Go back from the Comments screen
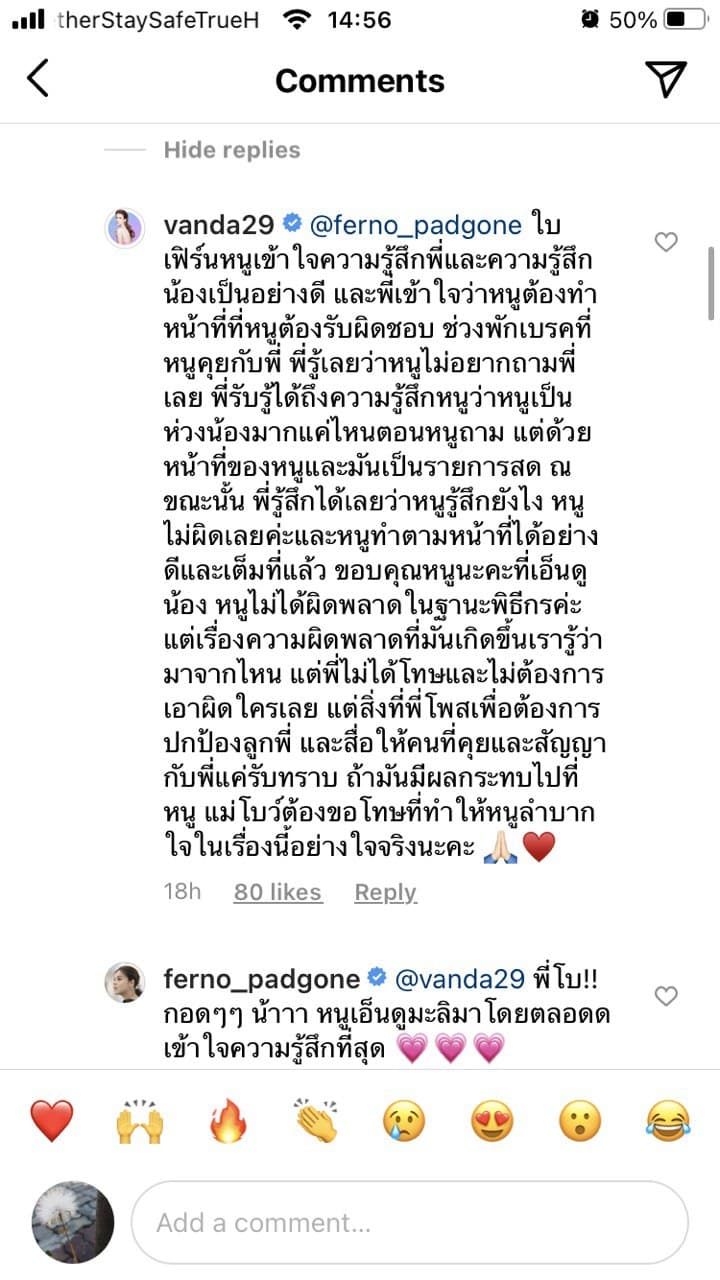 pyautogui.click(x=38, y=78)
